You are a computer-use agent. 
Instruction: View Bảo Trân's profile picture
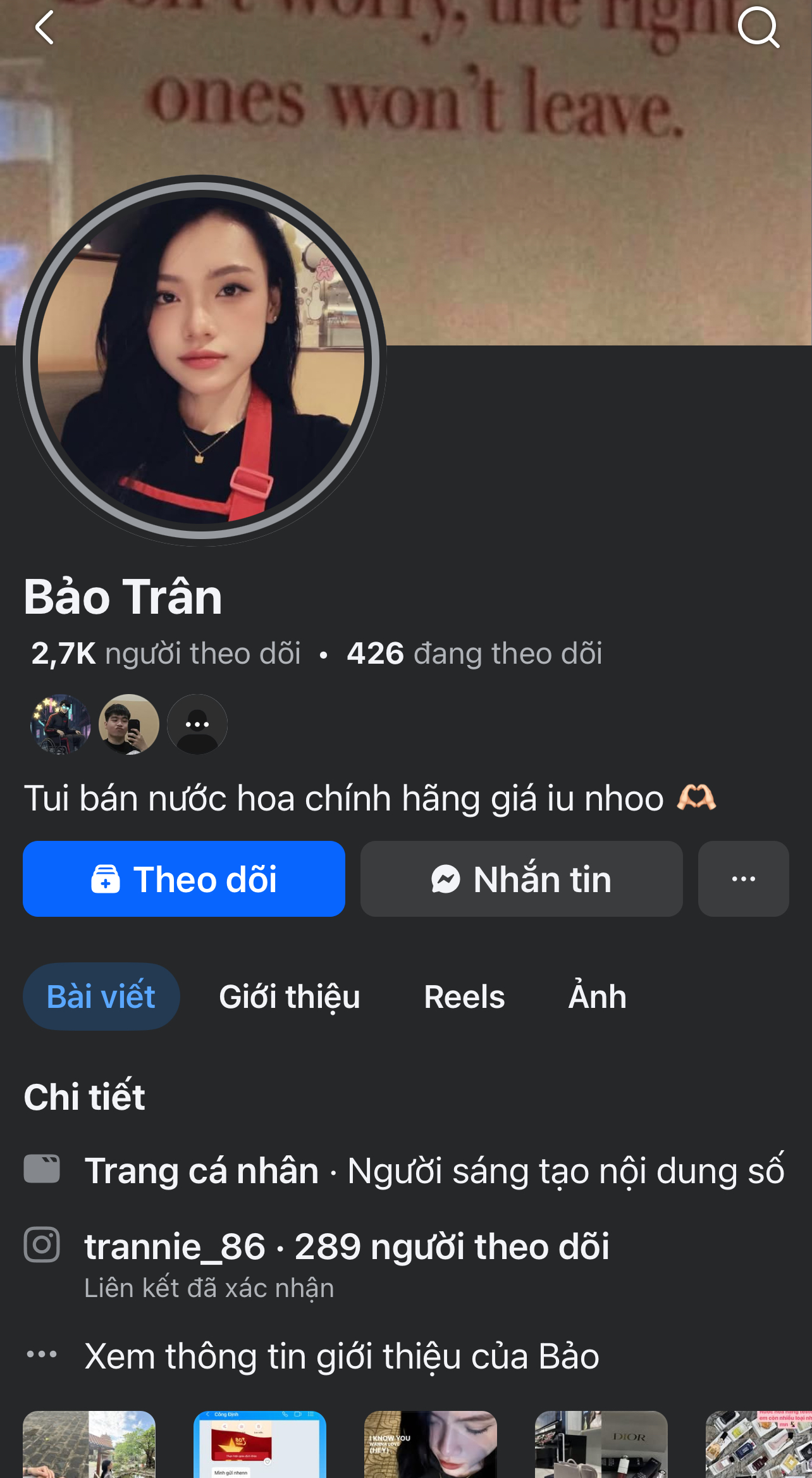pos(201,361)
